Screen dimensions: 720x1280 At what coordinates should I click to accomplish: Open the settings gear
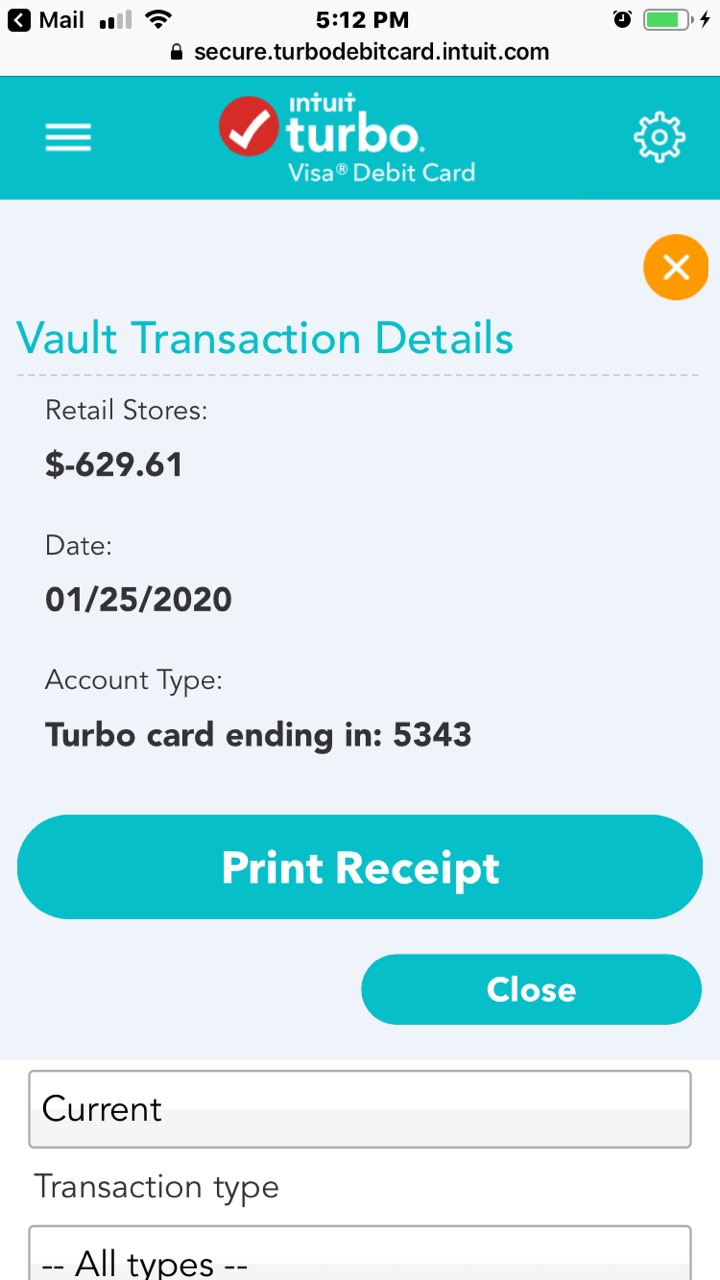[659, 138]
